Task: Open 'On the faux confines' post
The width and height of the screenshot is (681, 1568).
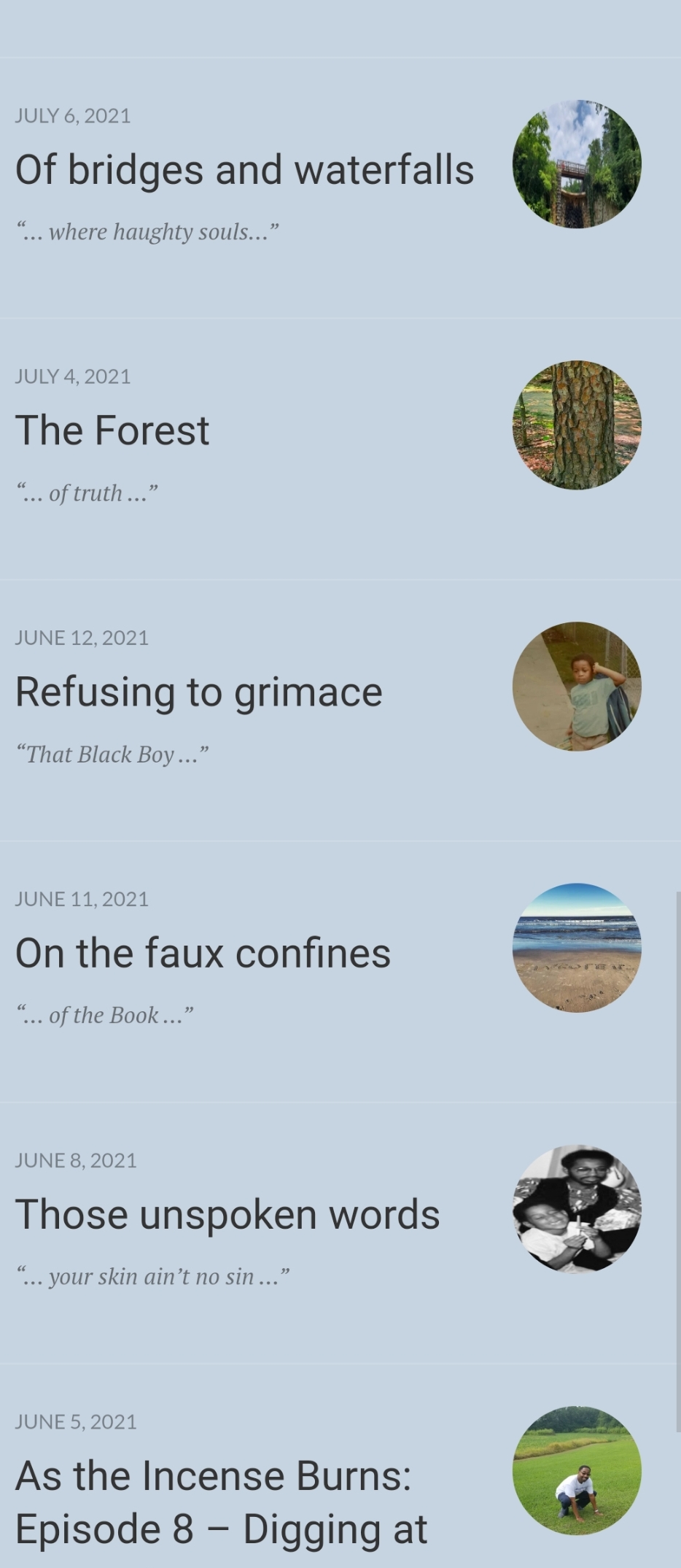Action: [203, 953]
